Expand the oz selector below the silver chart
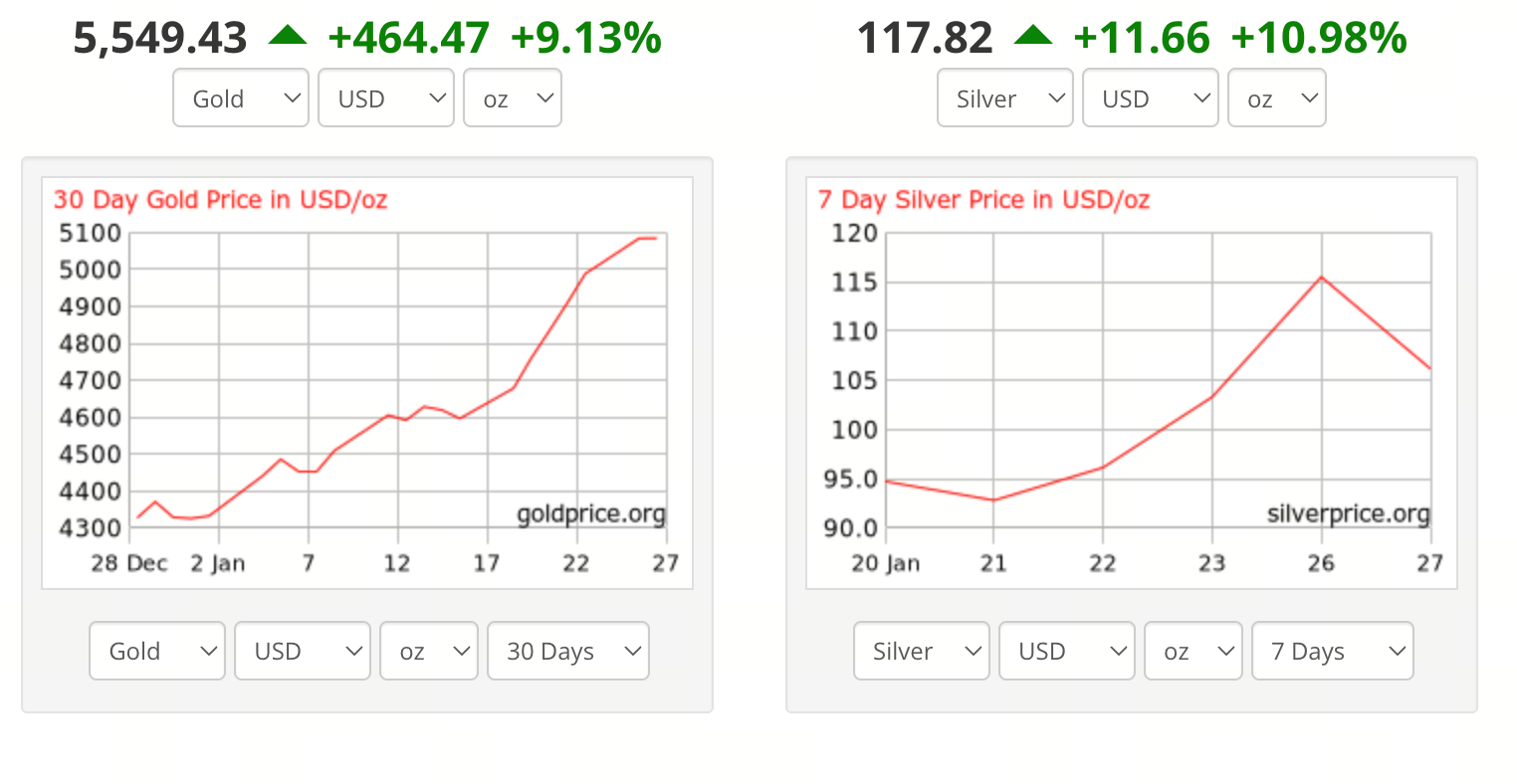This screenshot has height=784, width=1517. tap(1193, 652)
